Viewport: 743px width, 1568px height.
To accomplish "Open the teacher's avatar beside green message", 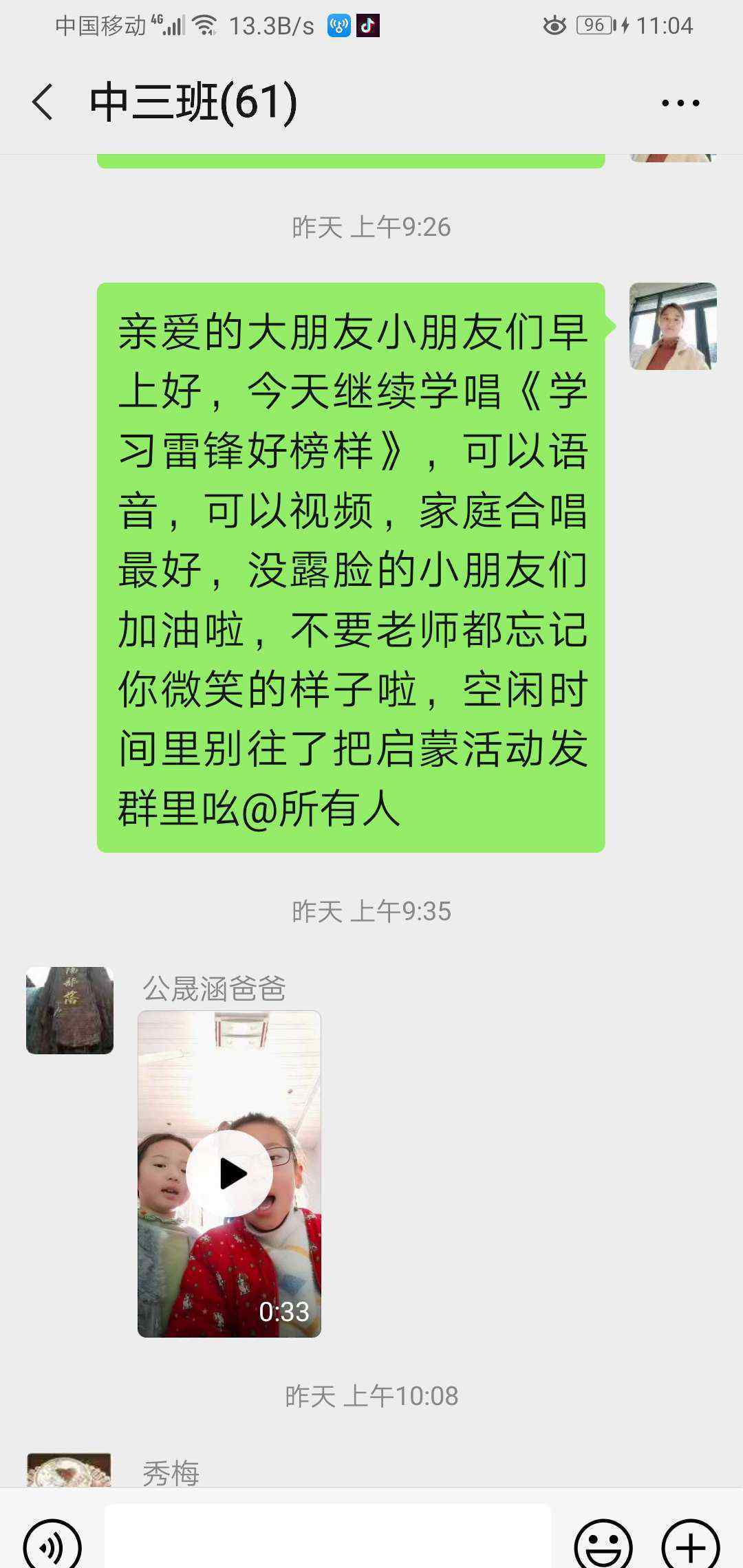I will [x=673, y=326].
